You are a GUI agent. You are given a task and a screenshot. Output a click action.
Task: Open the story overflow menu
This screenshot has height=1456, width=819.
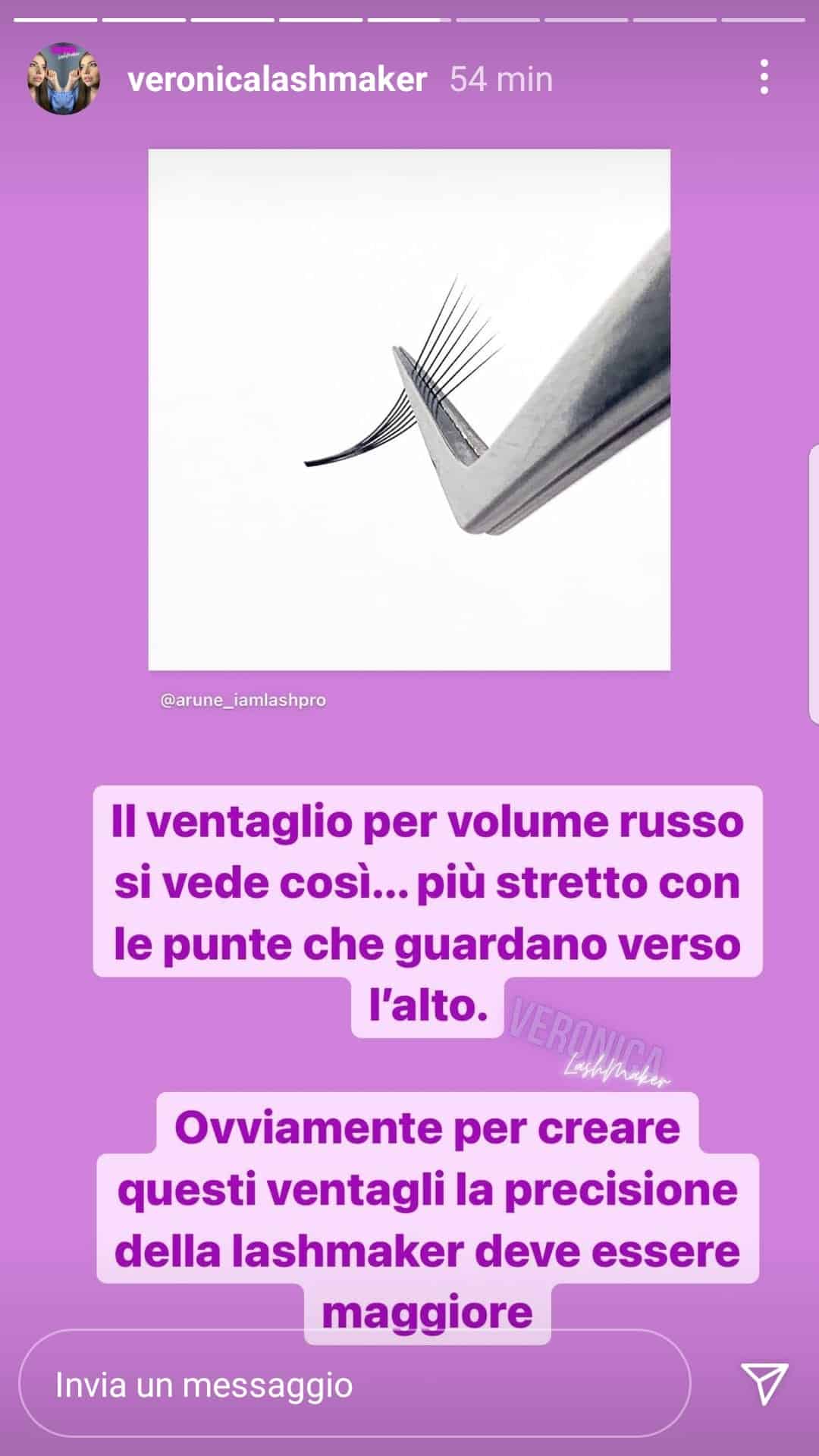tap(764, 77)
